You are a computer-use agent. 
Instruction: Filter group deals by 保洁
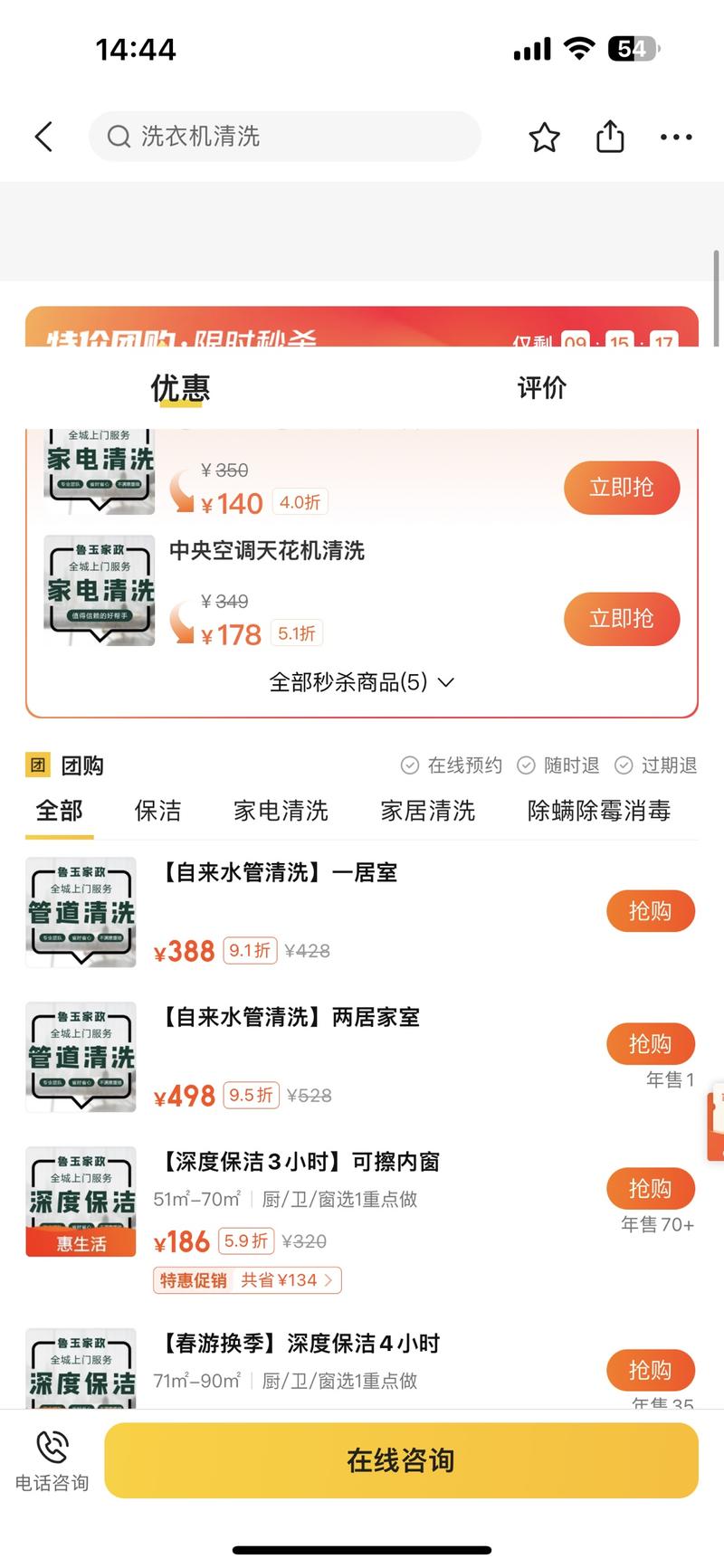pos(157,811)
